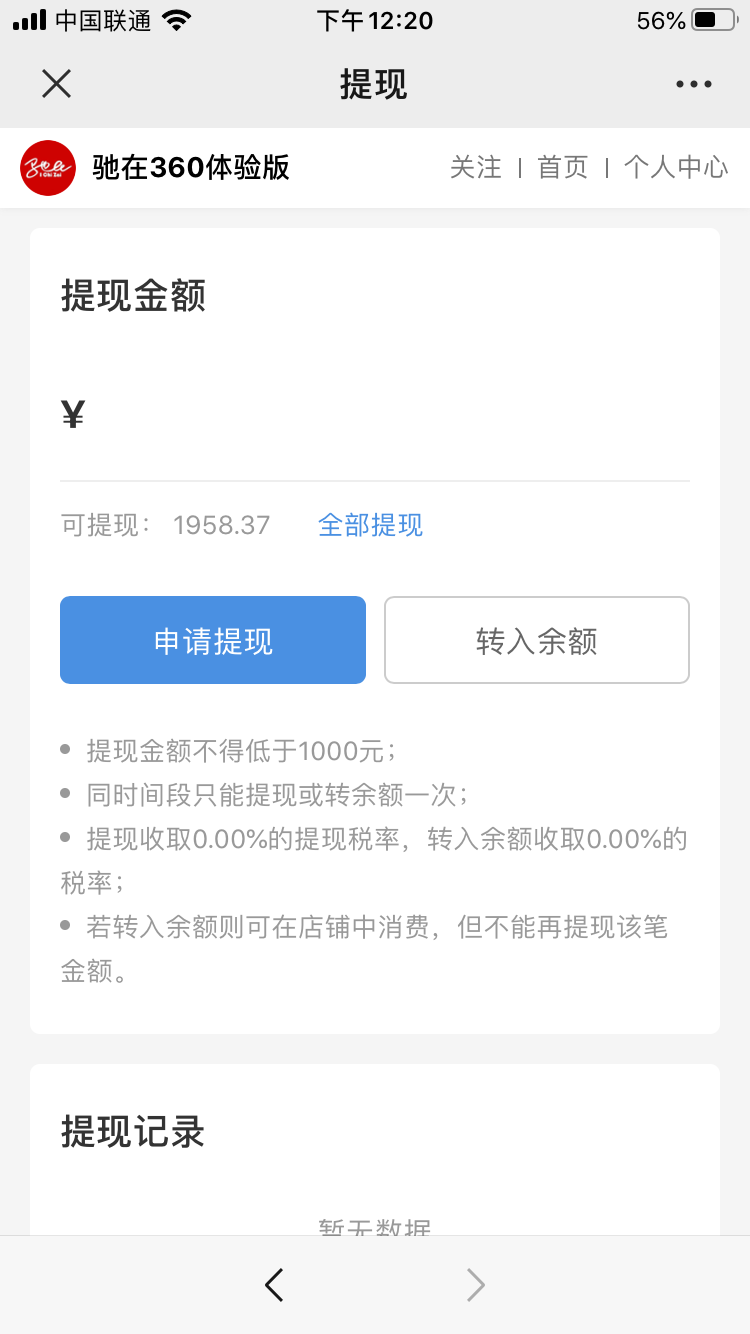This screenshot has width=750, height=1334.
Task: Choose 转入余额 to transfer to balance
Action: pyautogui.click(x=537, y=640)
